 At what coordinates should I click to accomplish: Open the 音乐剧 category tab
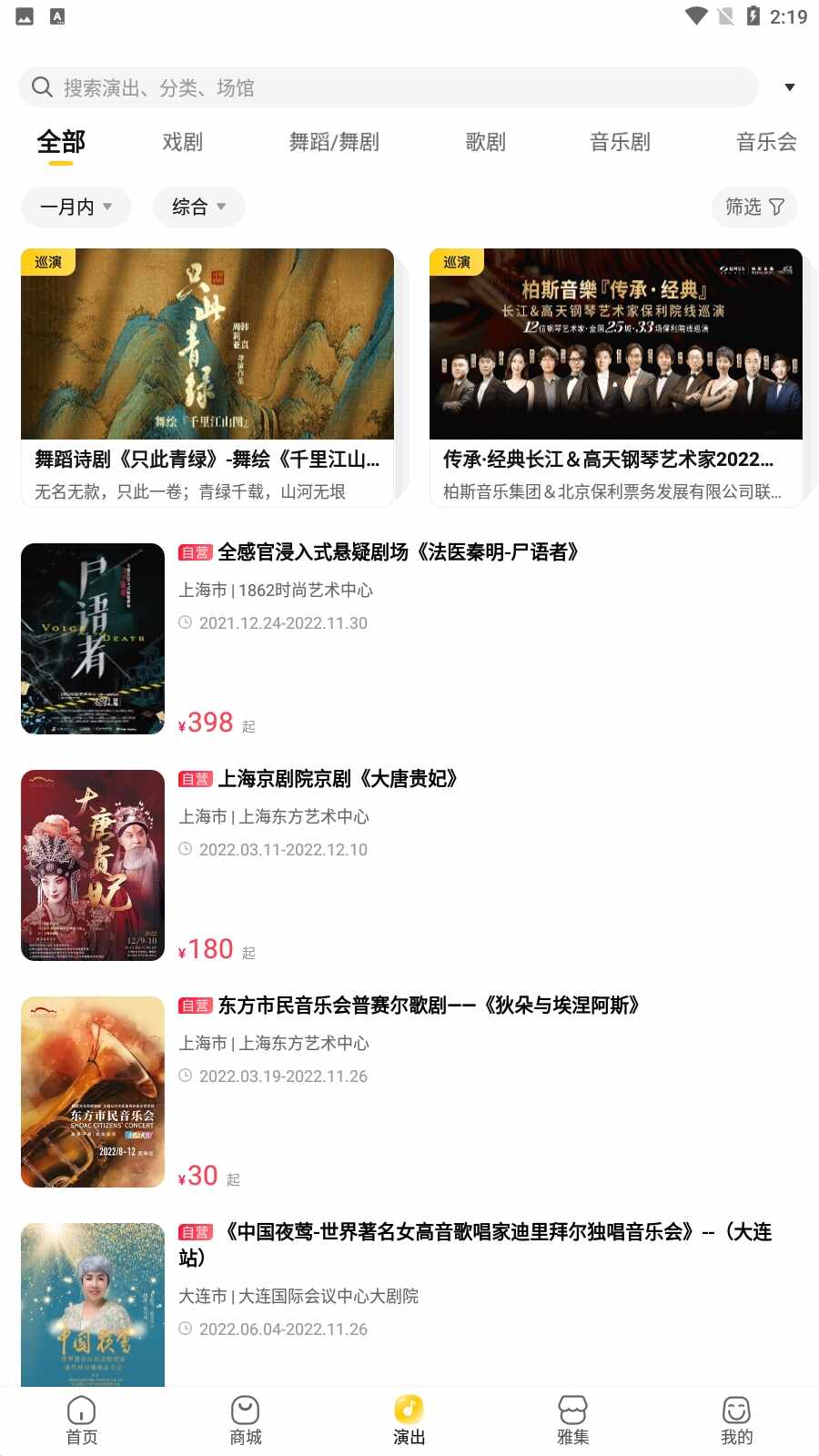click(x=620, y=142)
